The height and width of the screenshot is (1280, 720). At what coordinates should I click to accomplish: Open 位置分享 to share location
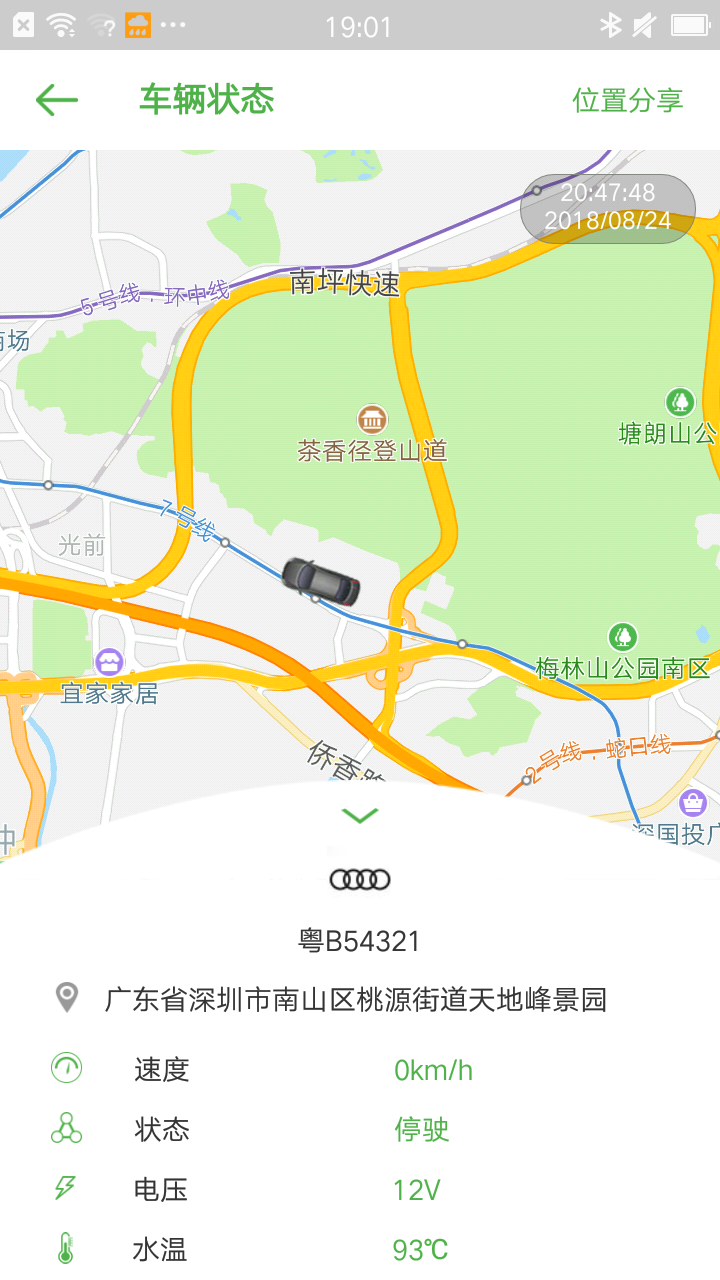[627, 100]
